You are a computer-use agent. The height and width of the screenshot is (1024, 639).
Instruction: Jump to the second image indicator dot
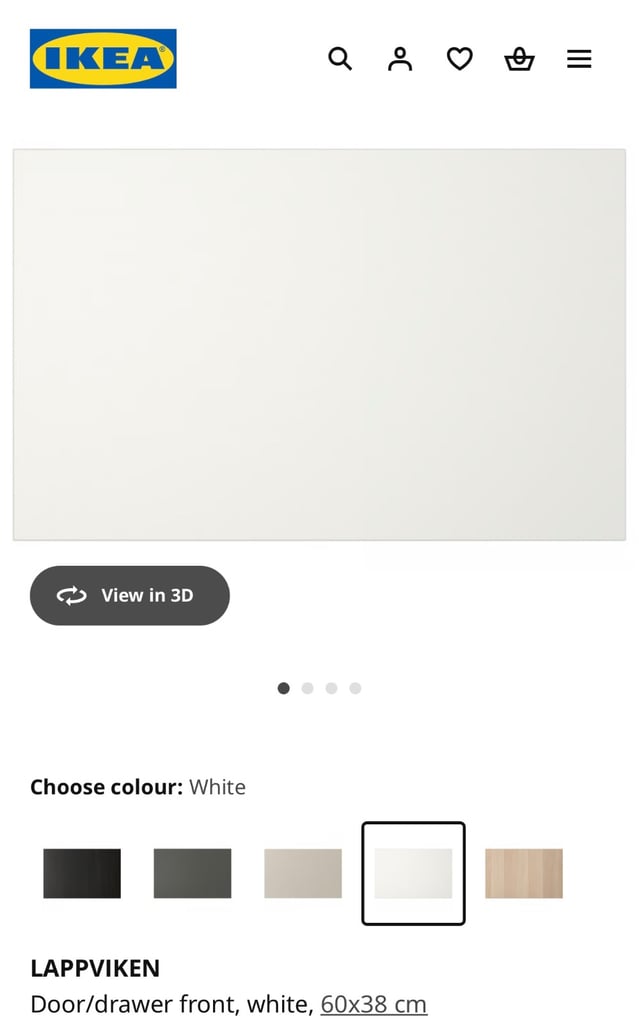[307, 688]
